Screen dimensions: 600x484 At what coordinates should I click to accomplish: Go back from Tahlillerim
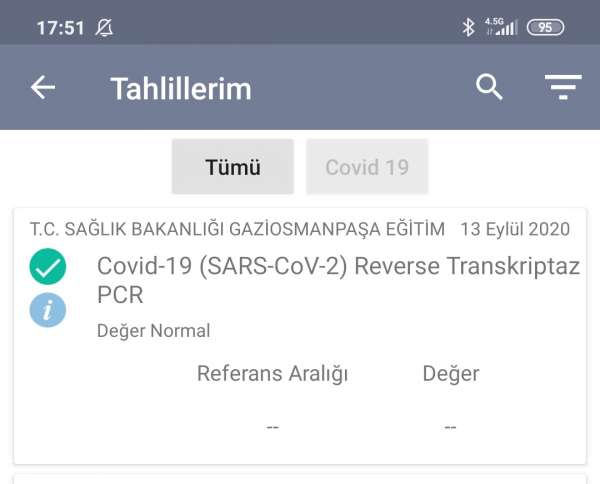(x=43, y=88)
